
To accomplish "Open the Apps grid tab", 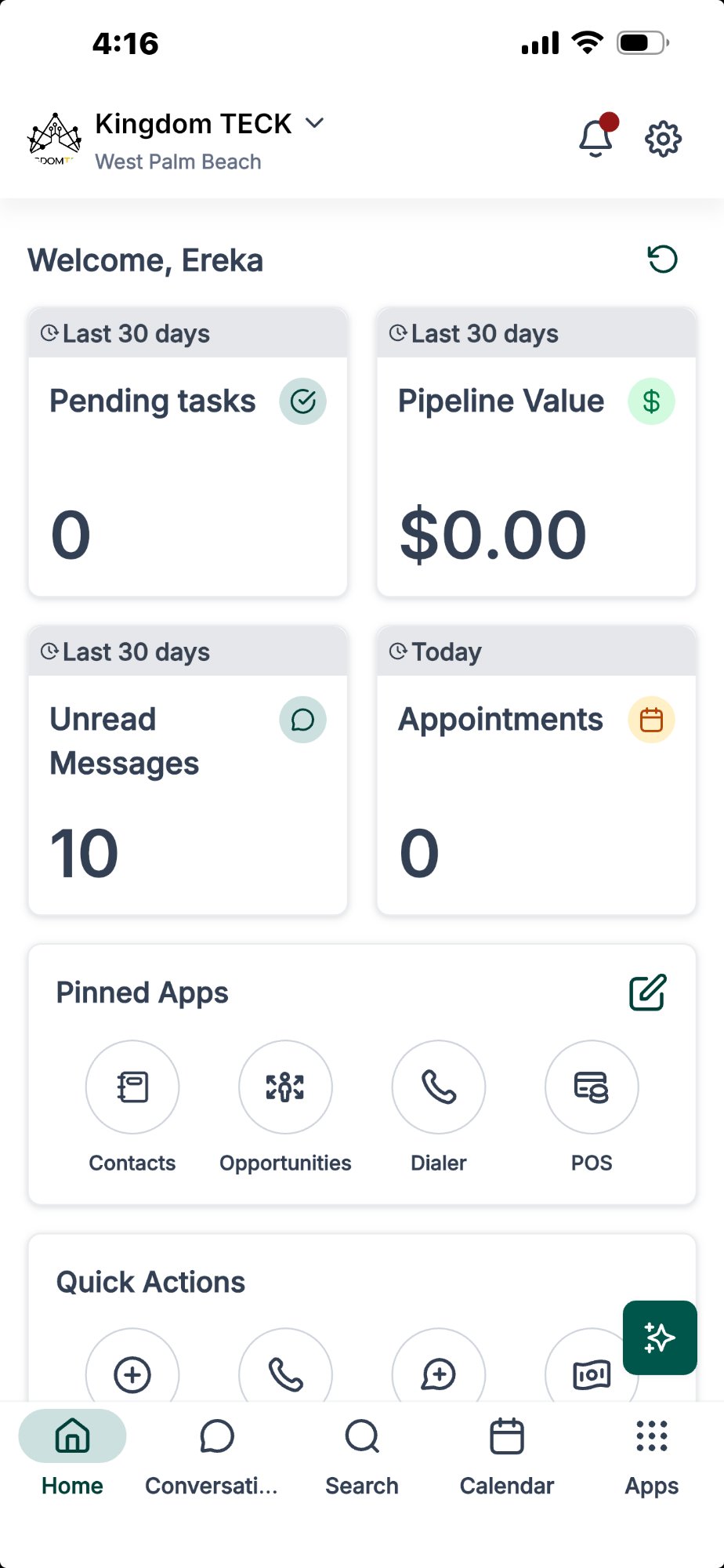I will pos(650,1454).
